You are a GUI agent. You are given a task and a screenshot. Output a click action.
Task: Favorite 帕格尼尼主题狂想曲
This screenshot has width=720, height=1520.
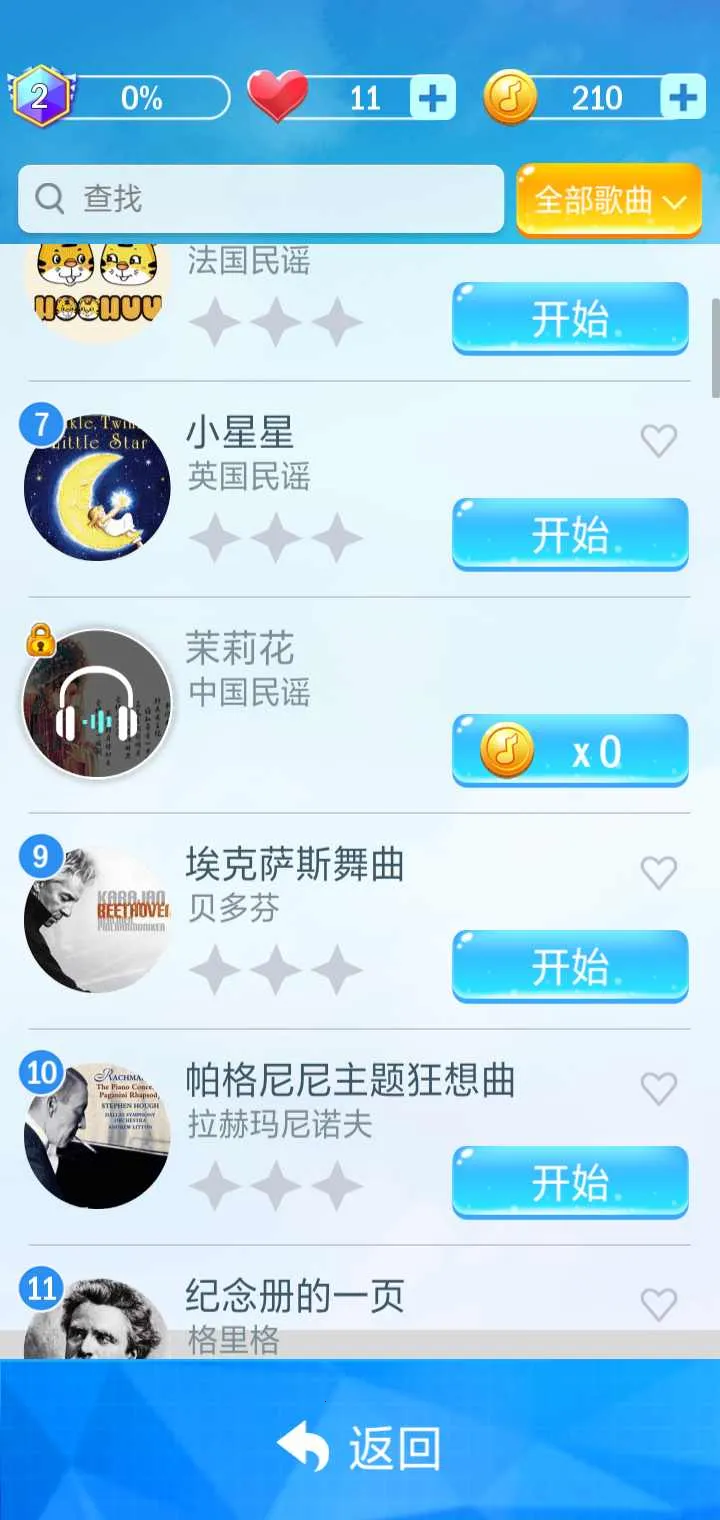(659, 1088)
